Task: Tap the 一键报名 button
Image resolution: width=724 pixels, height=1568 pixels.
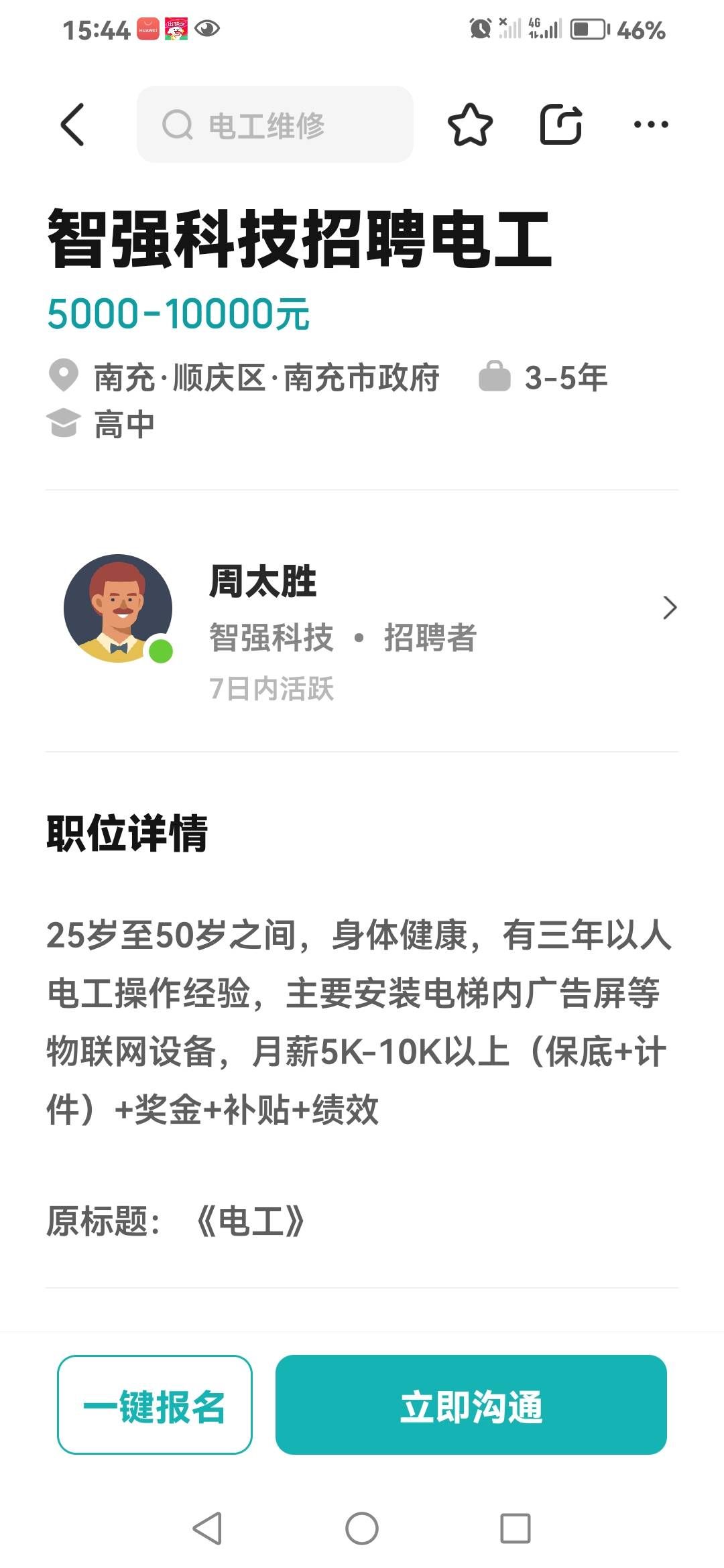Action: pyautogui.click(x=155, y=1405)
